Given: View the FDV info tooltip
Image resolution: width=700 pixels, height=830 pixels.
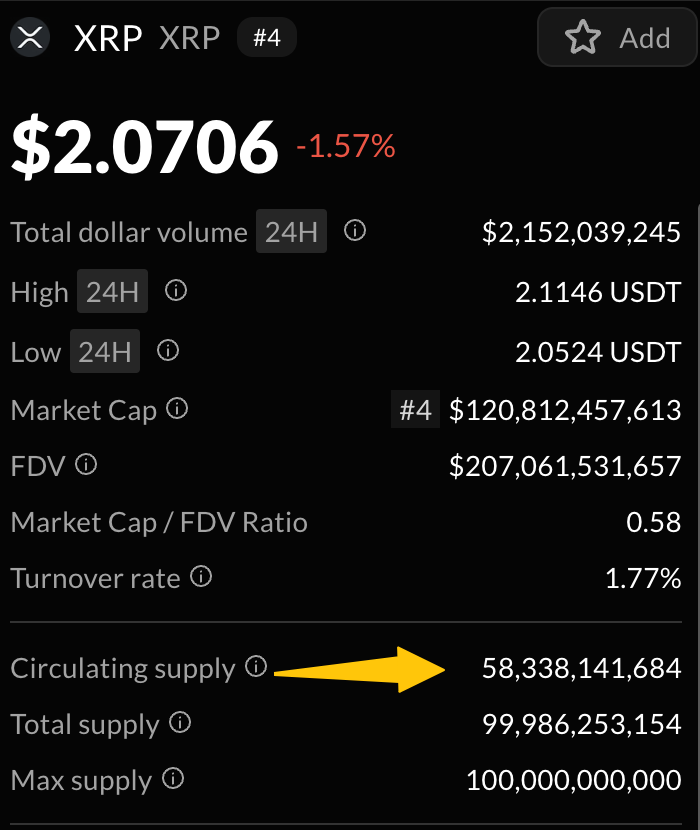Looking at the screenshot, I should [86, 465].
